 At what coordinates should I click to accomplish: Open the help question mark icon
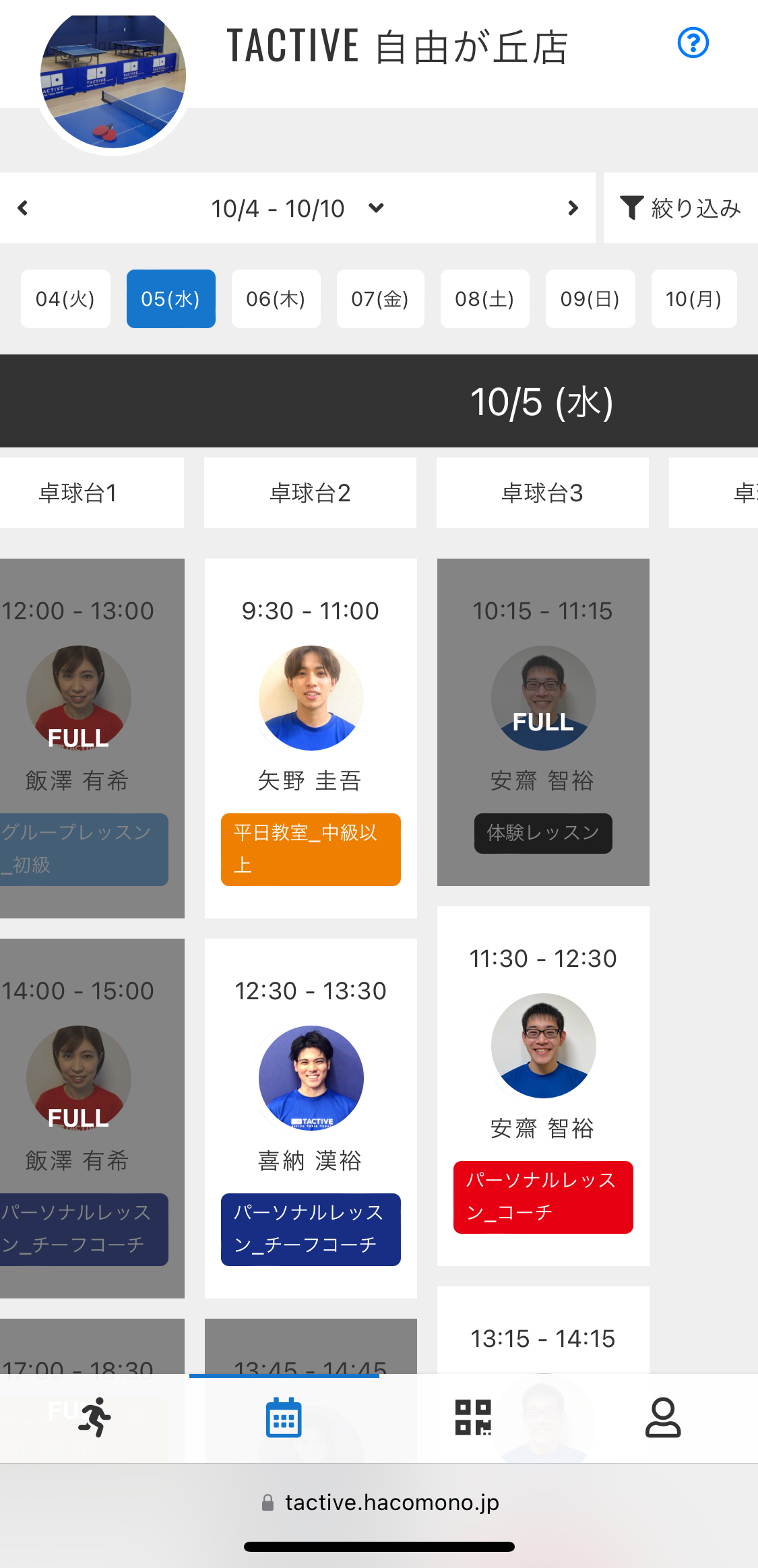[x=693, y=43]
